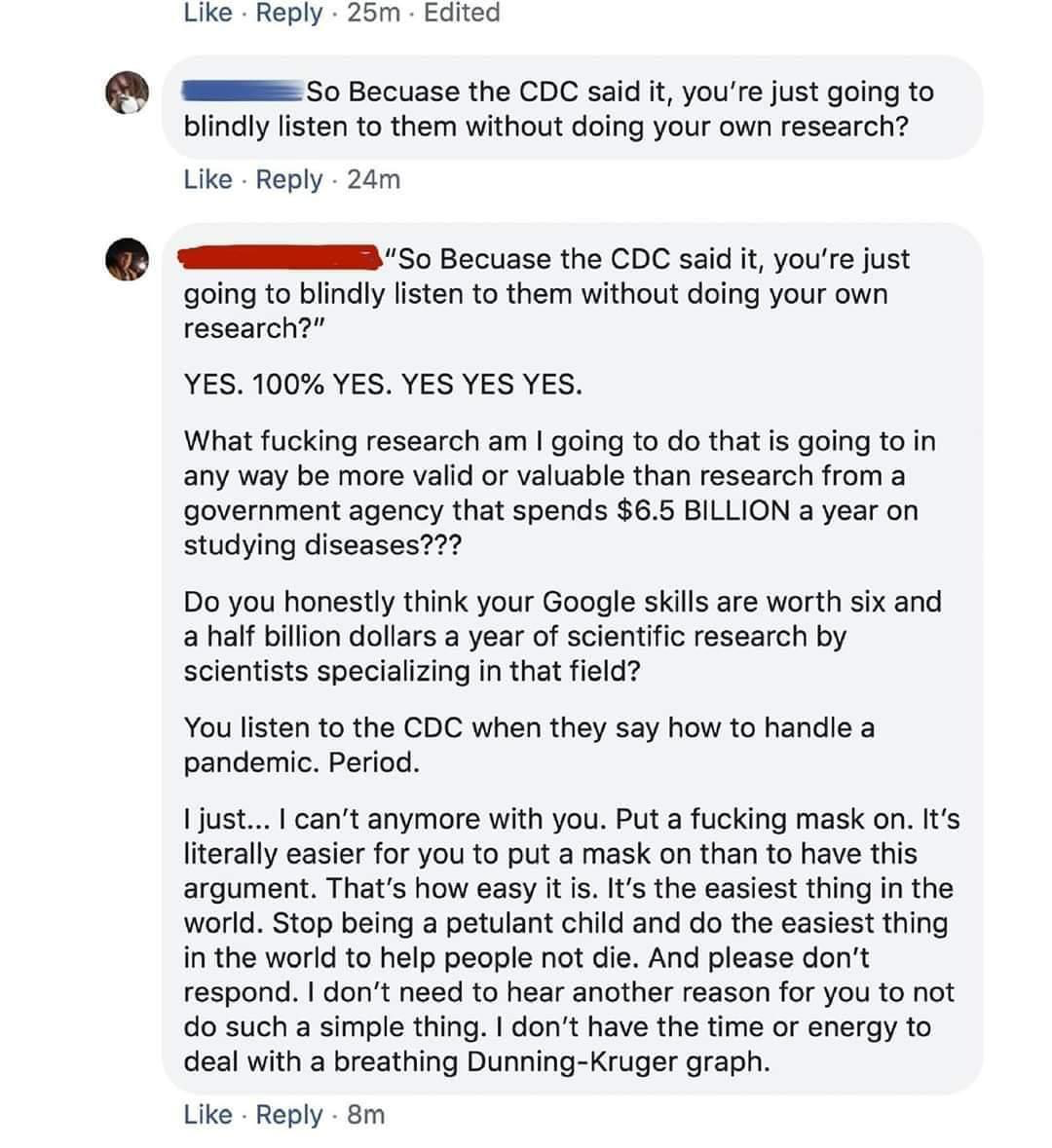Open profile picture of the 24m commenter
Image resolution: width=1052 pixels, height=1148 pixels.
[x=128, y=93]
